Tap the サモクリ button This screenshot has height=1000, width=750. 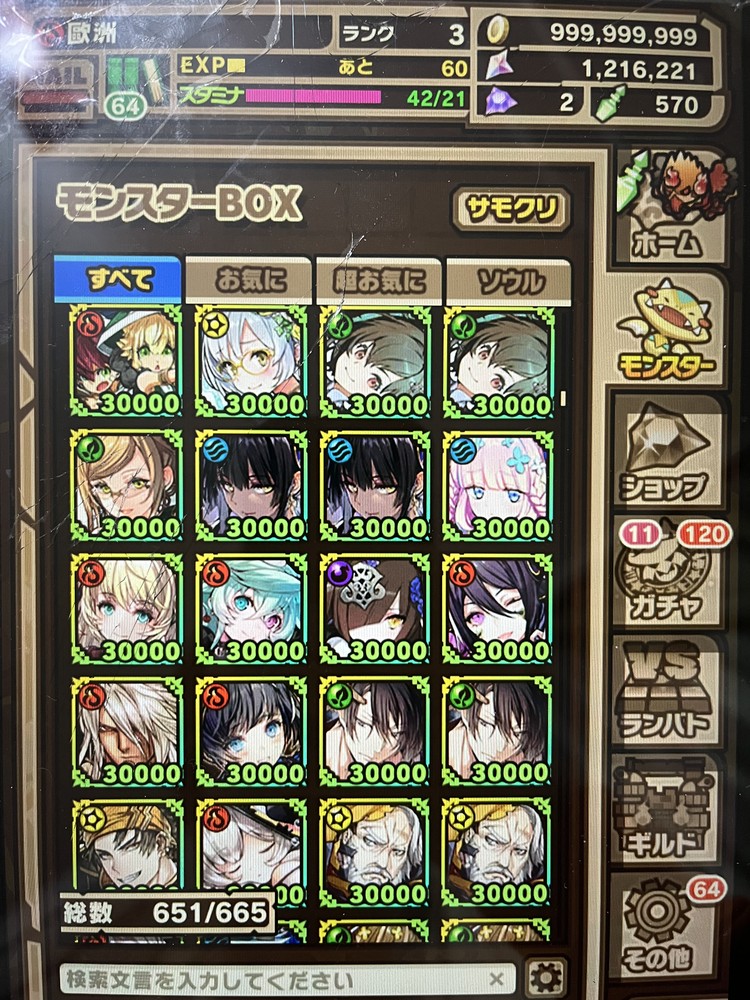coord(510,209)
